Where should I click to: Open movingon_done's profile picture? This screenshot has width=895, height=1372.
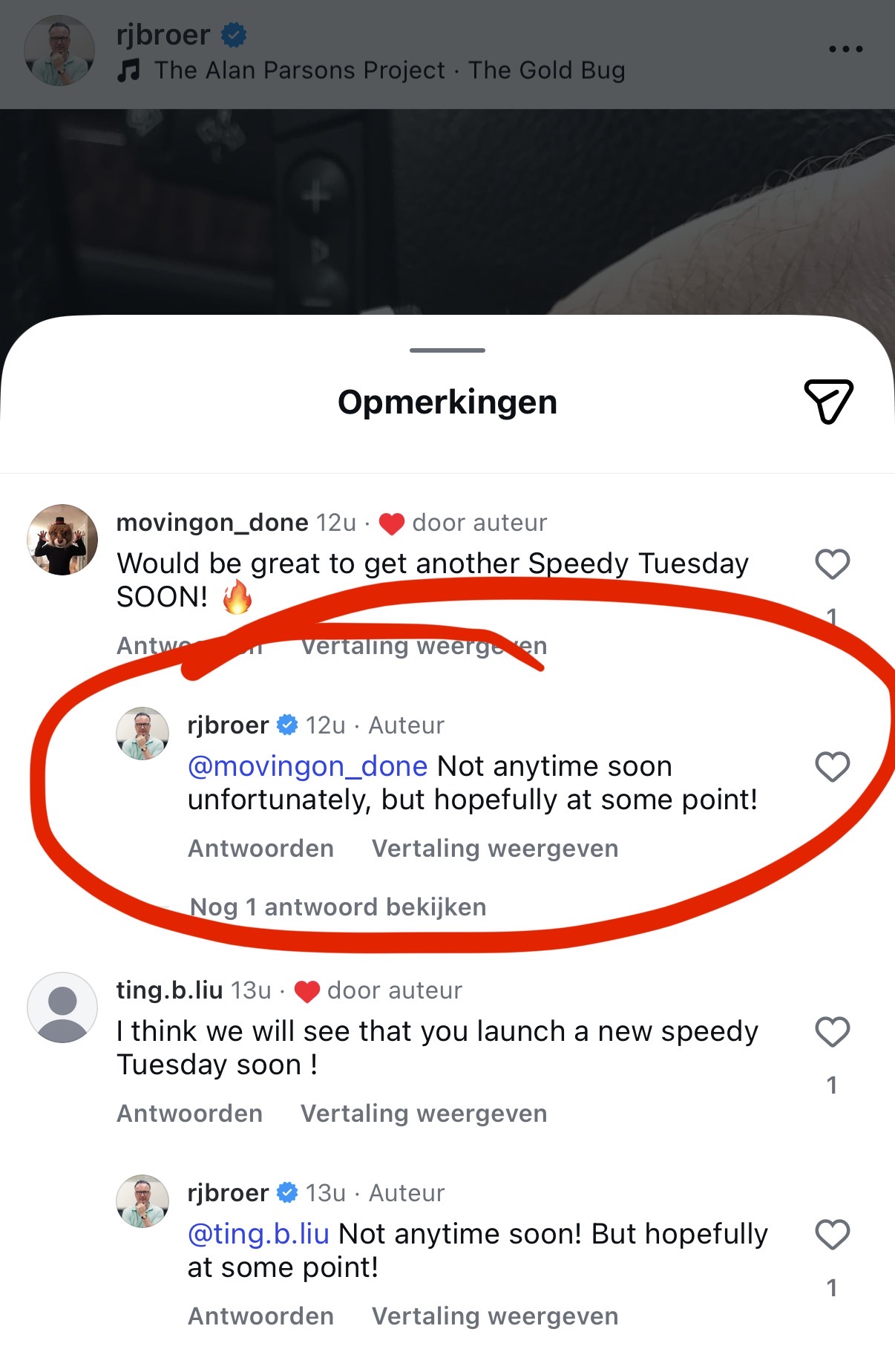pyautogui.click(x=62, y=540)
